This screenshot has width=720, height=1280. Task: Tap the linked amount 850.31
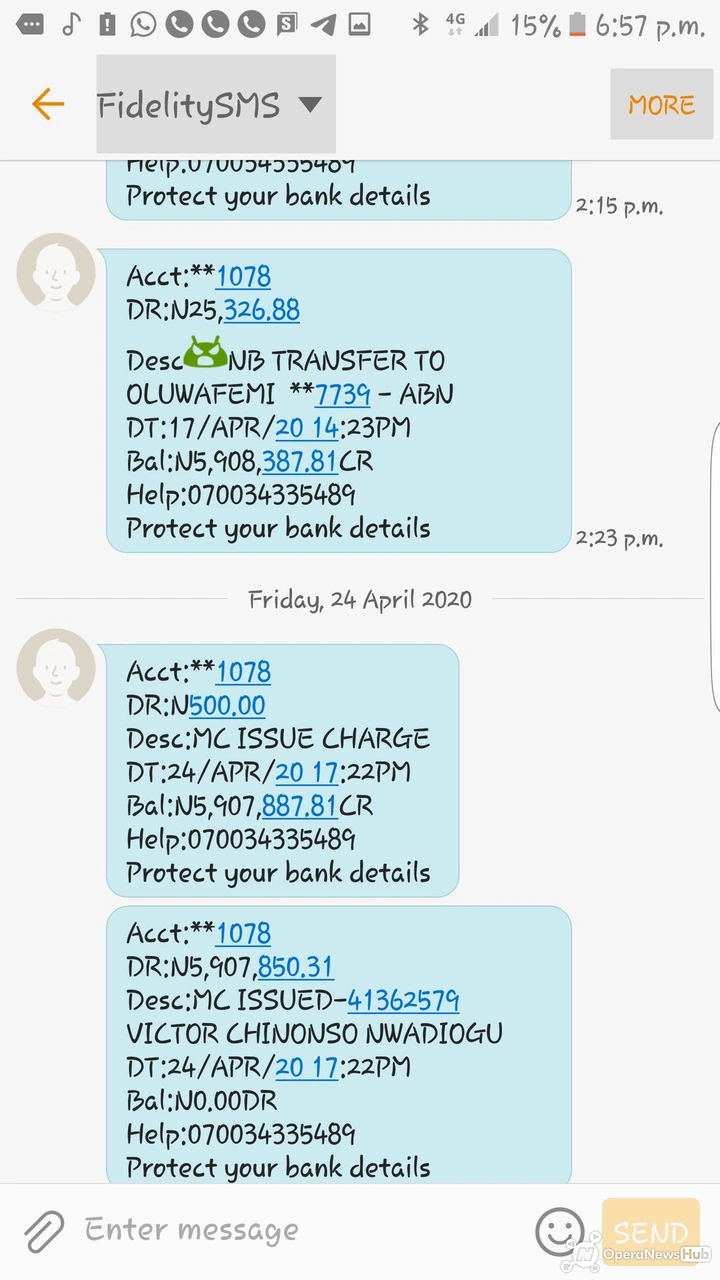pyautogui.click(x=295, y=966)
